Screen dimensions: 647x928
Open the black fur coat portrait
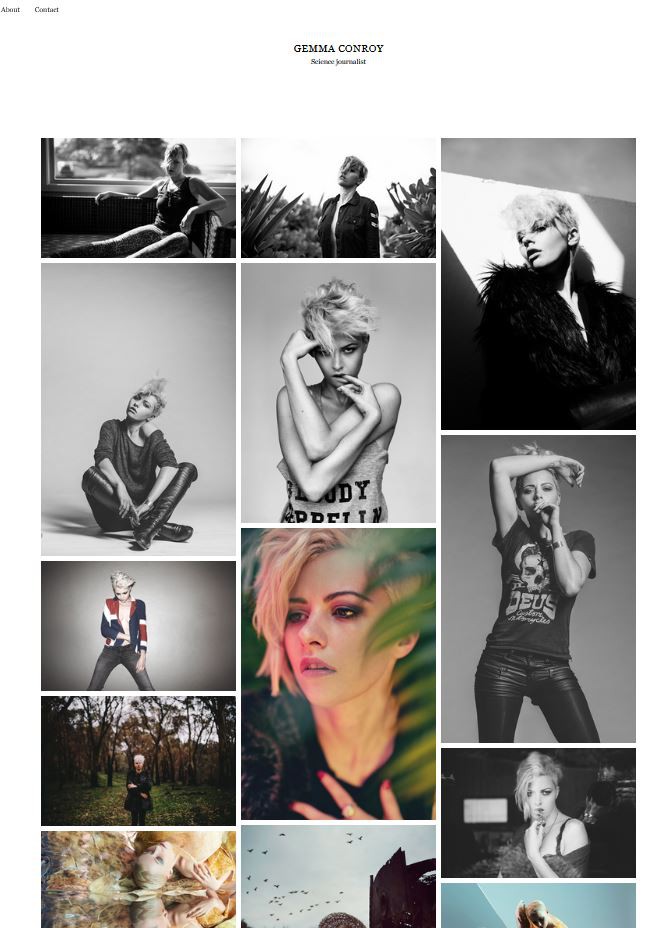pyautogui.click(x=538, y=284)
